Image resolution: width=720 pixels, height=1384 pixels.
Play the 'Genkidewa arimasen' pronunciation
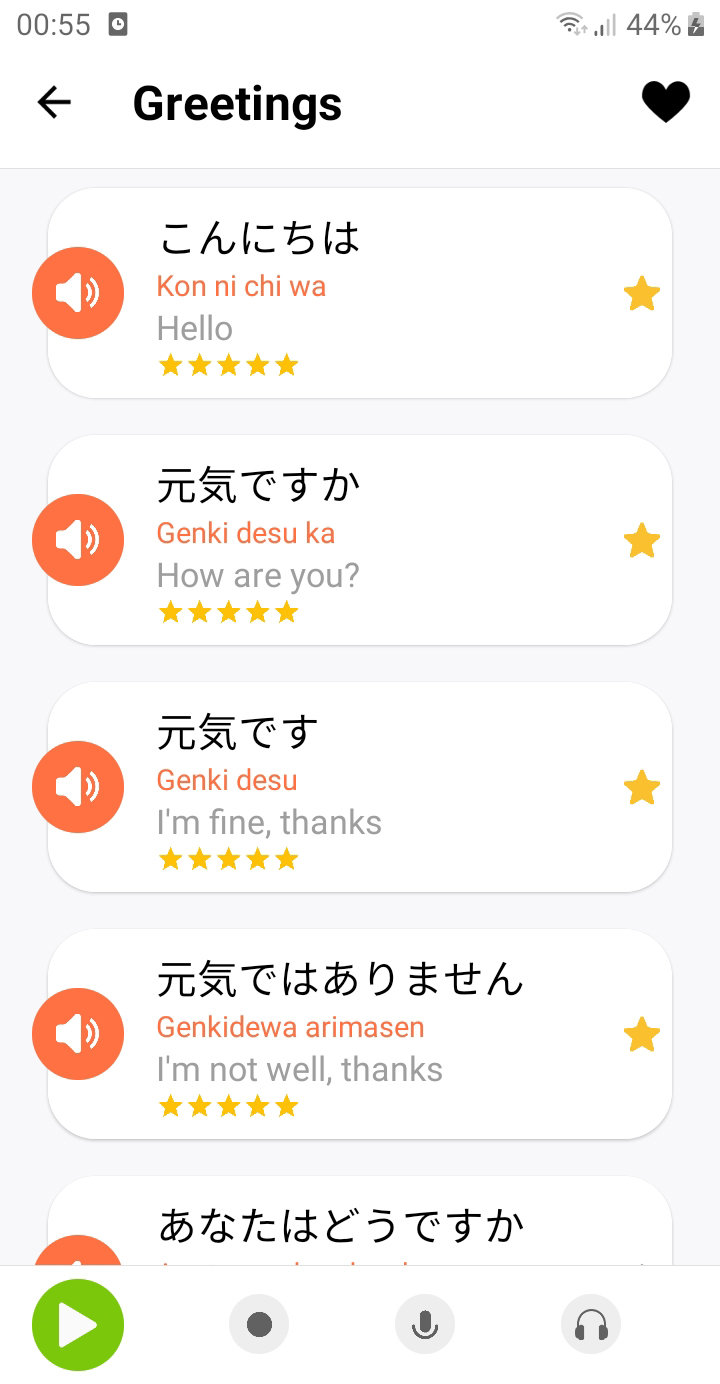click(78, 1034)
